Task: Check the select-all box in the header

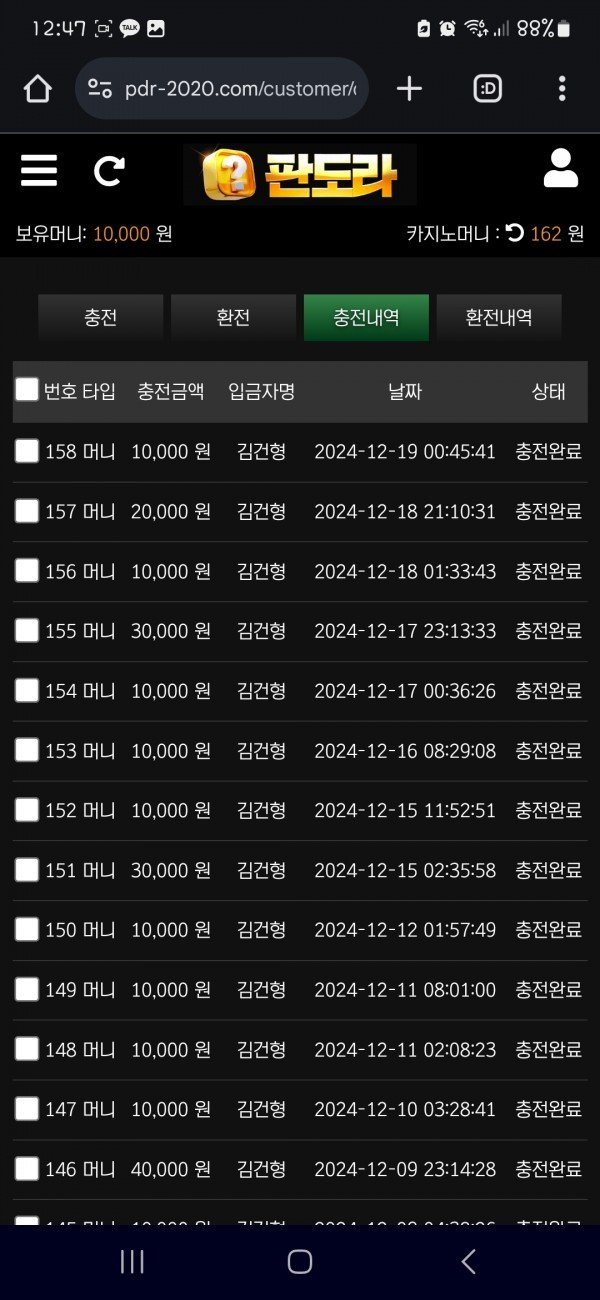Action: 27,390
